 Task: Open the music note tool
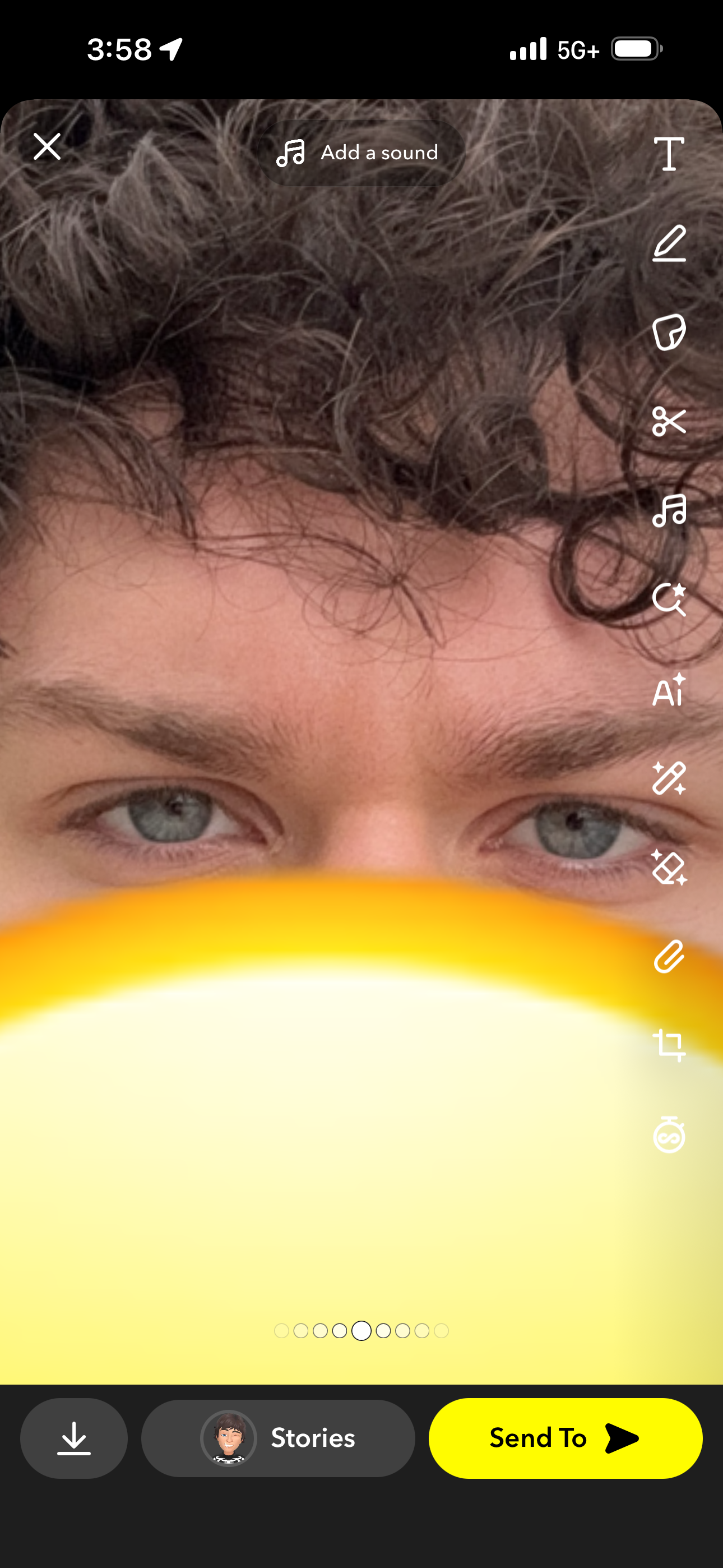[668, 510]
